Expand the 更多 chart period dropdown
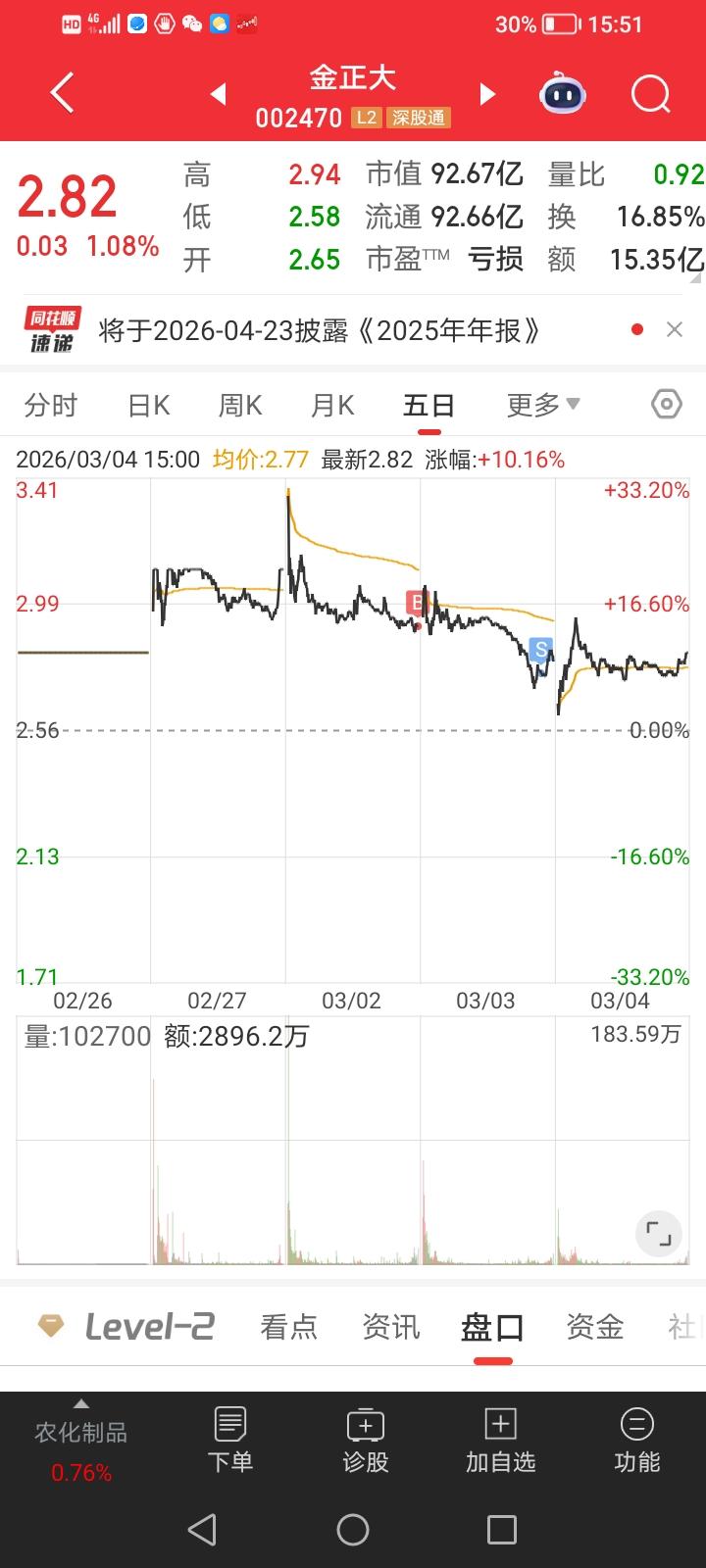The height and width of the screenshot is (1568, 706). [x=543, y=405]
